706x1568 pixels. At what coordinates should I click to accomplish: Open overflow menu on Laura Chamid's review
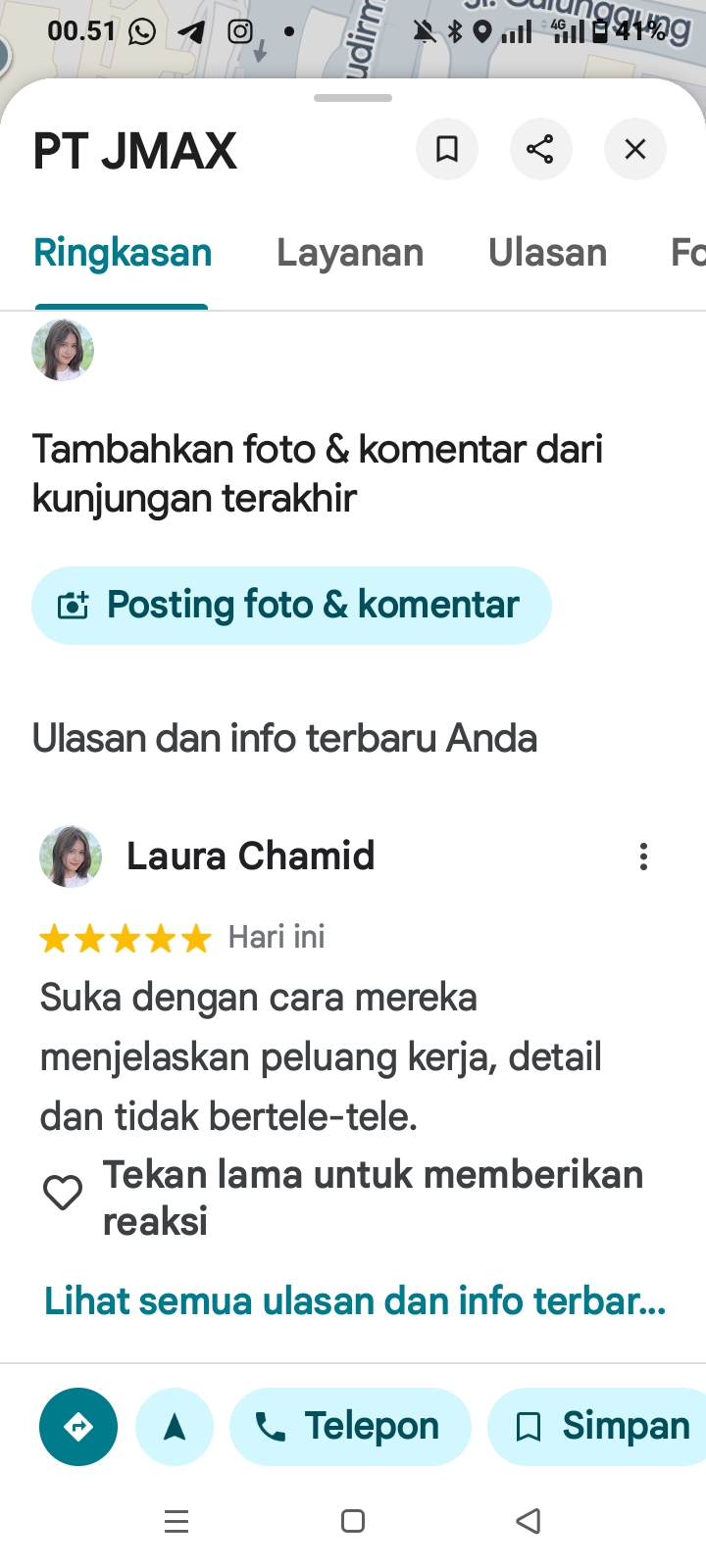643,857
